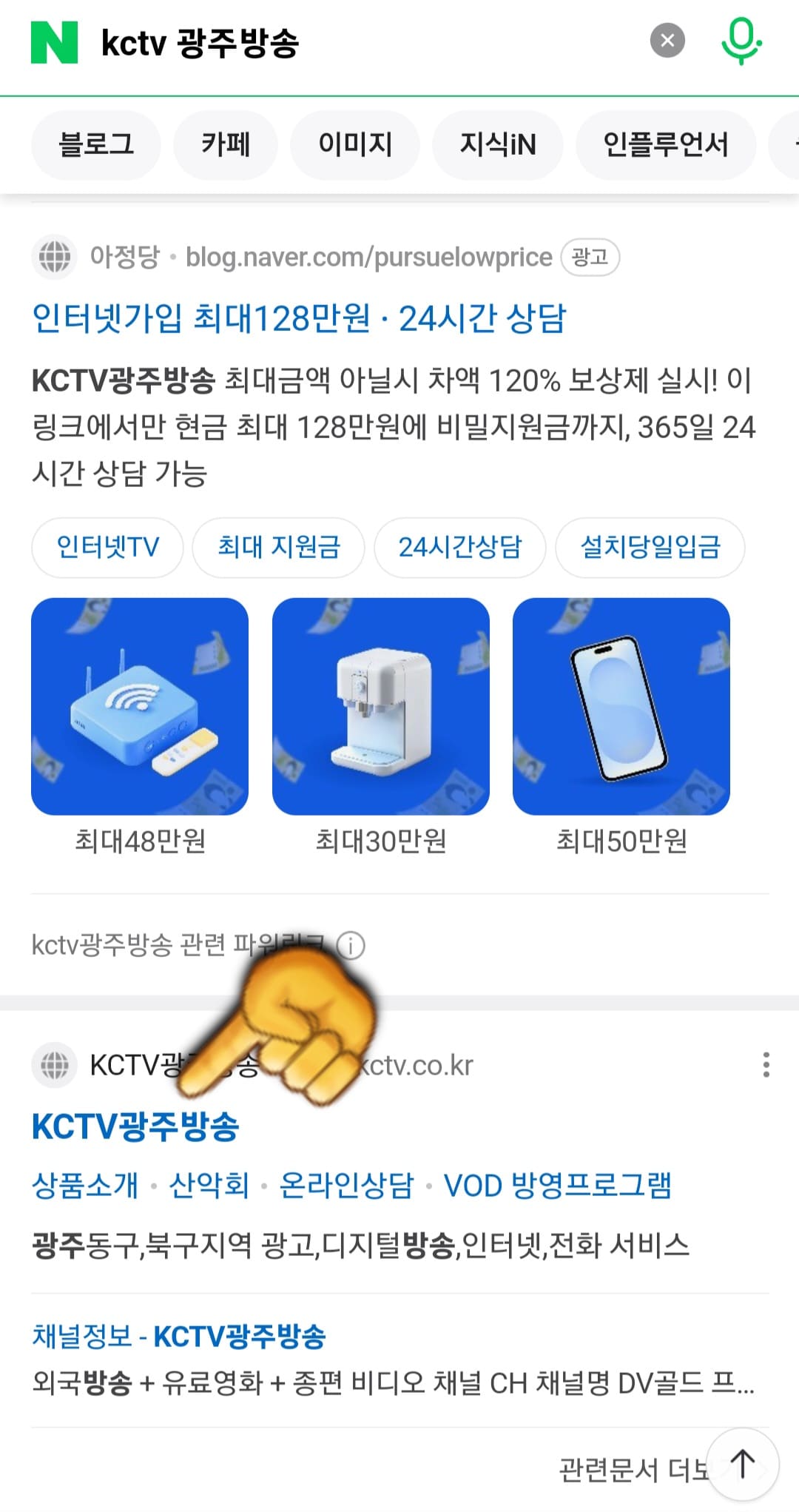The width and height of the screenshot is (799, 1512).
Task: Switch to the 지식iN tab
Action: point(496,145)
